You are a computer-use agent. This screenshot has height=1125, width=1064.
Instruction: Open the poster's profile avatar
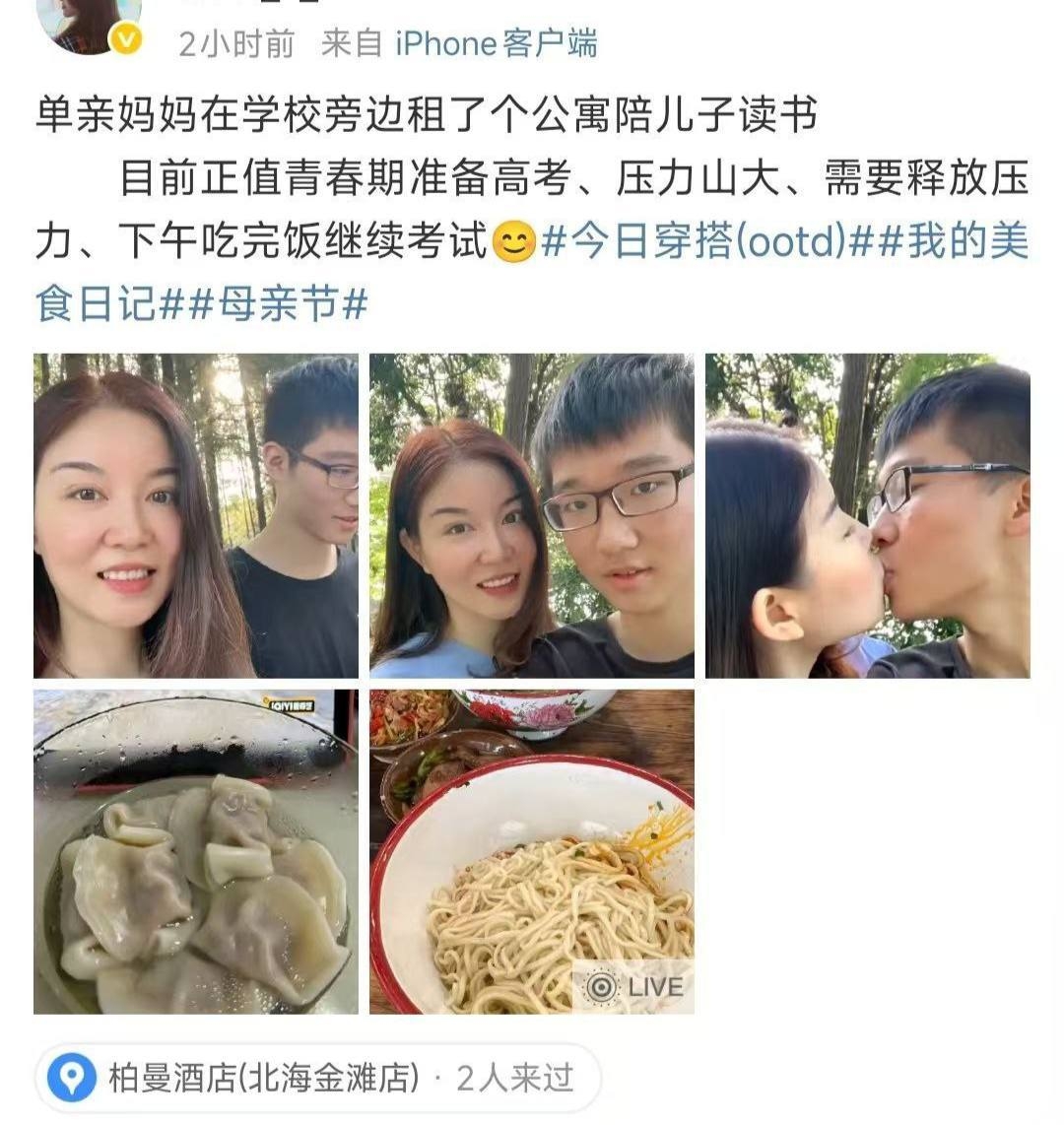tap(89, 24)
